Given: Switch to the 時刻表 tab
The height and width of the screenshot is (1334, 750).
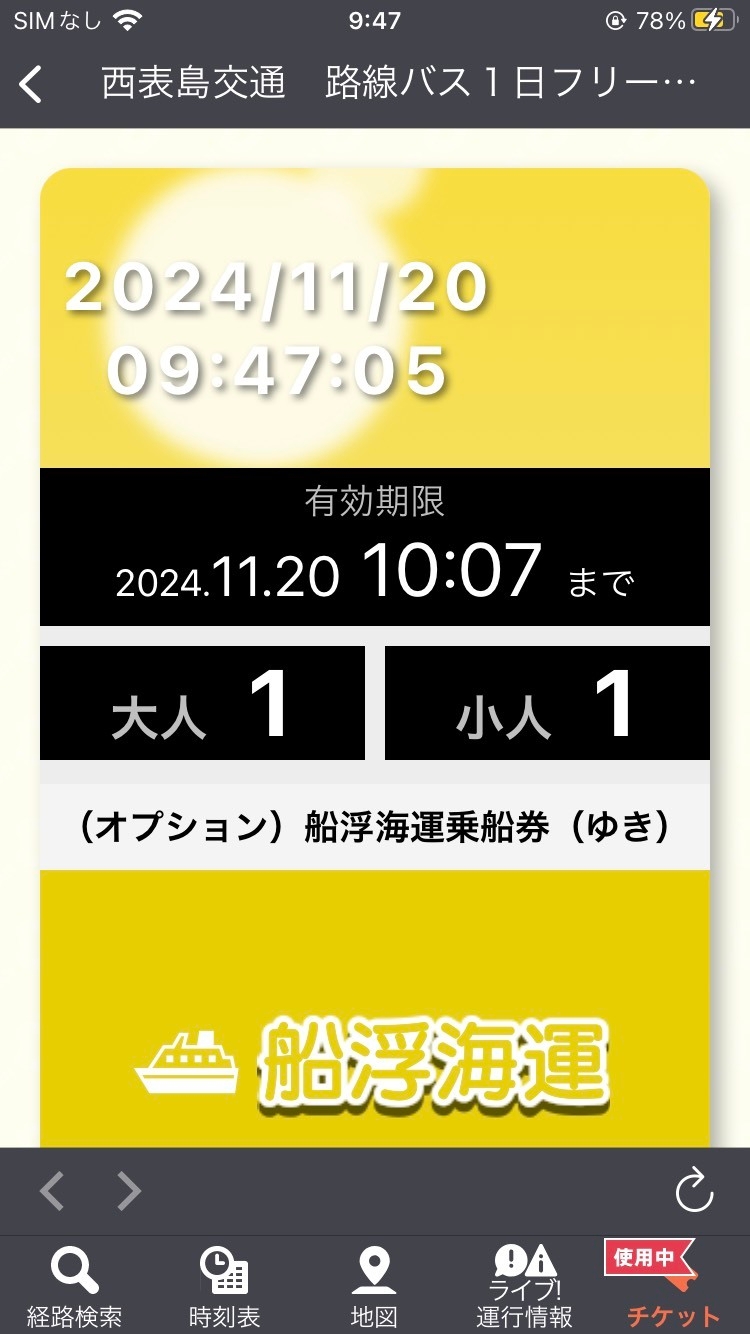Looking at the screenshot, I should point(224,1287).
